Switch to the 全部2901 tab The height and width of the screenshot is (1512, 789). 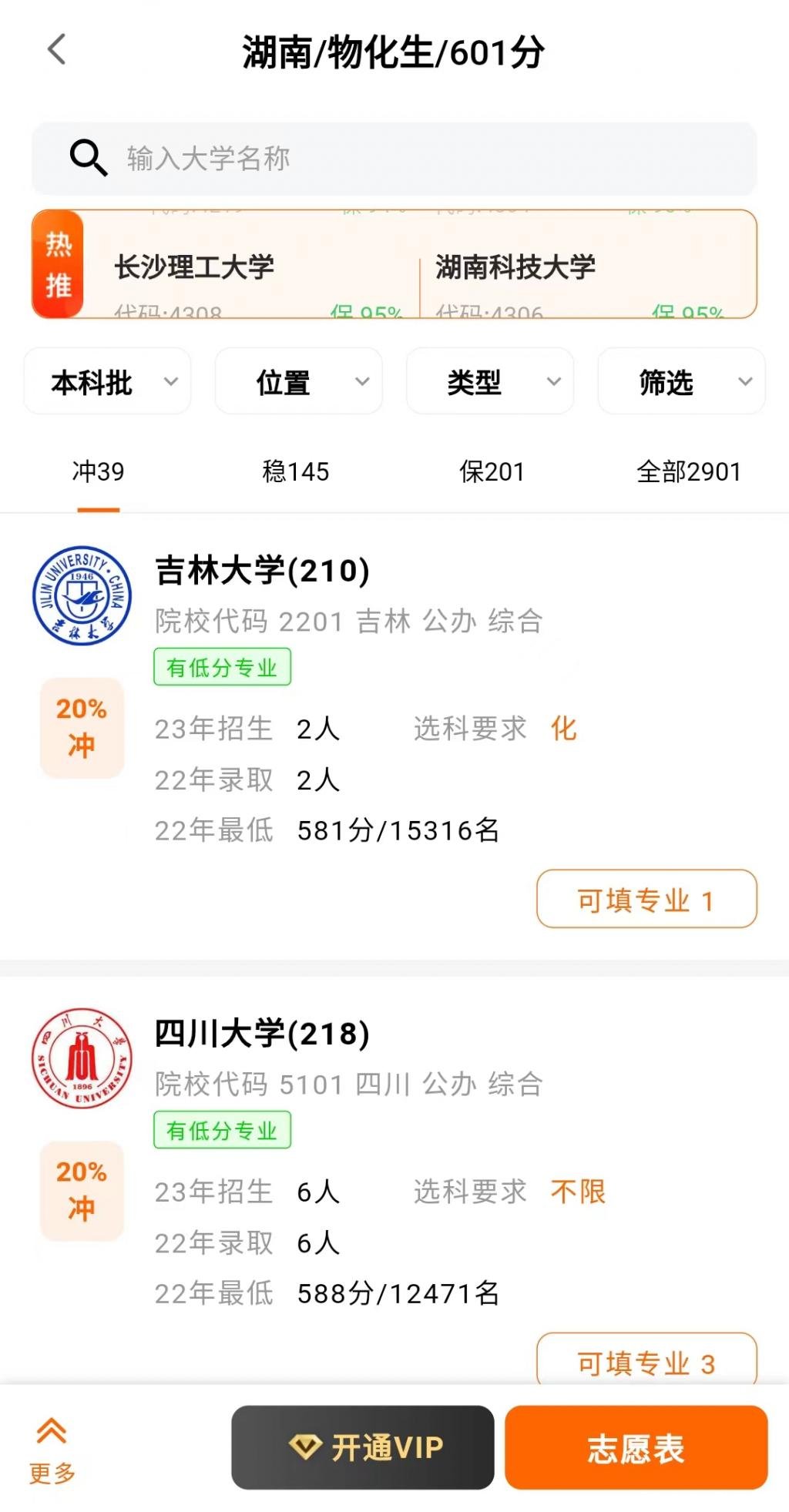pos(689,471)
